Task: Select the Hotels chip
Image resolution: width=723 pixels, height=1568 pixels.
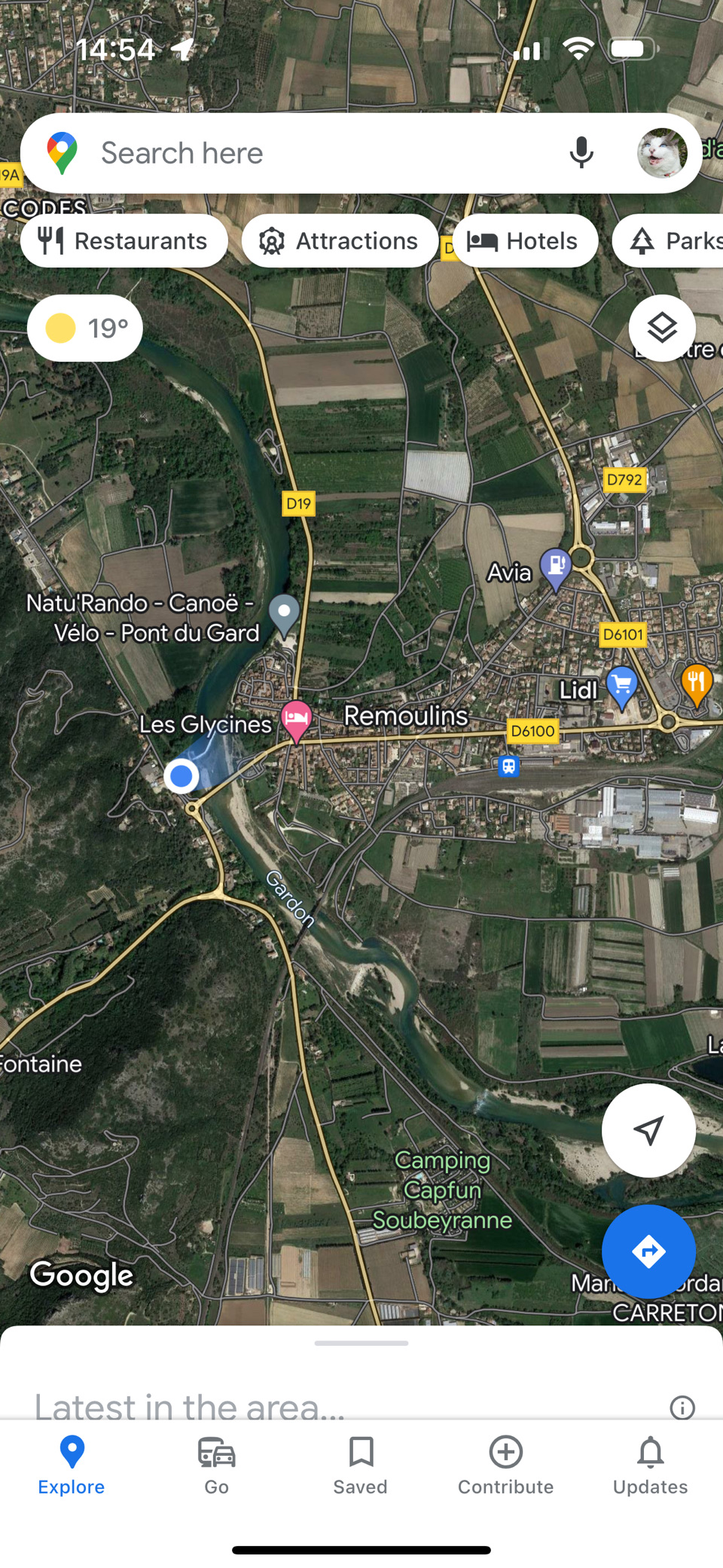Action: [525, 241]
